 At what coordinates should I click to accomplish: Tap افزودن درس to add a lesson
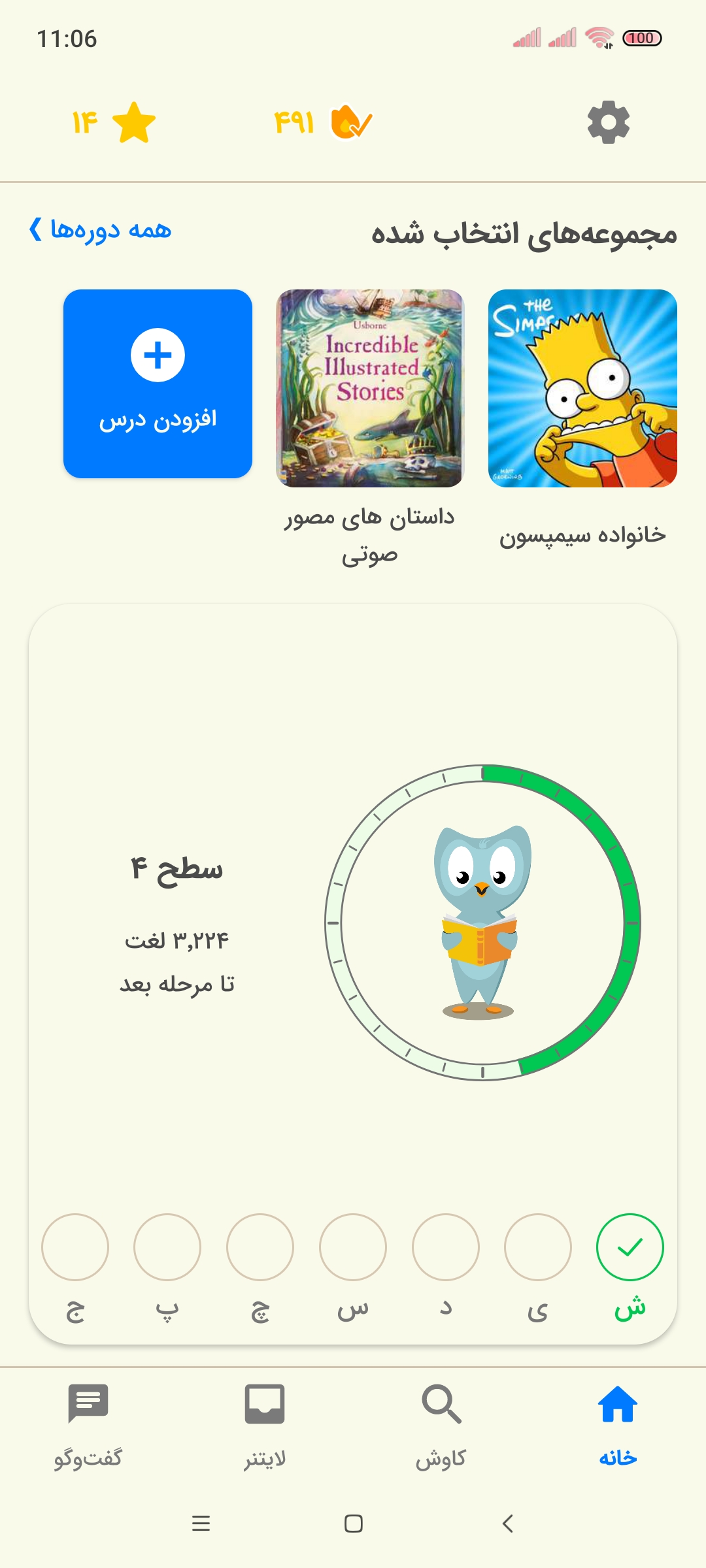pyautogui.click(x=158, y=384)
